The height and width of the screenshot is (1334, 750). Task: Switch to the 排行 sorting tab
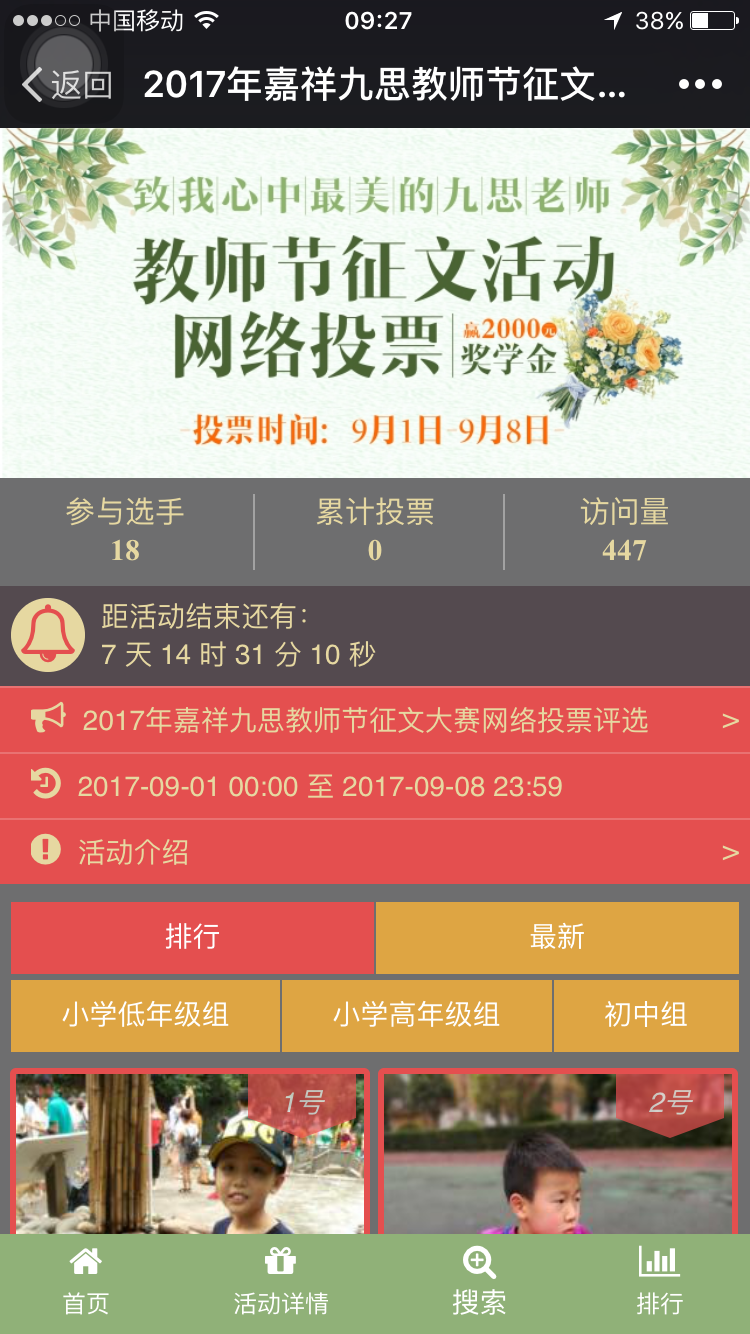click(x=192, y=937)
